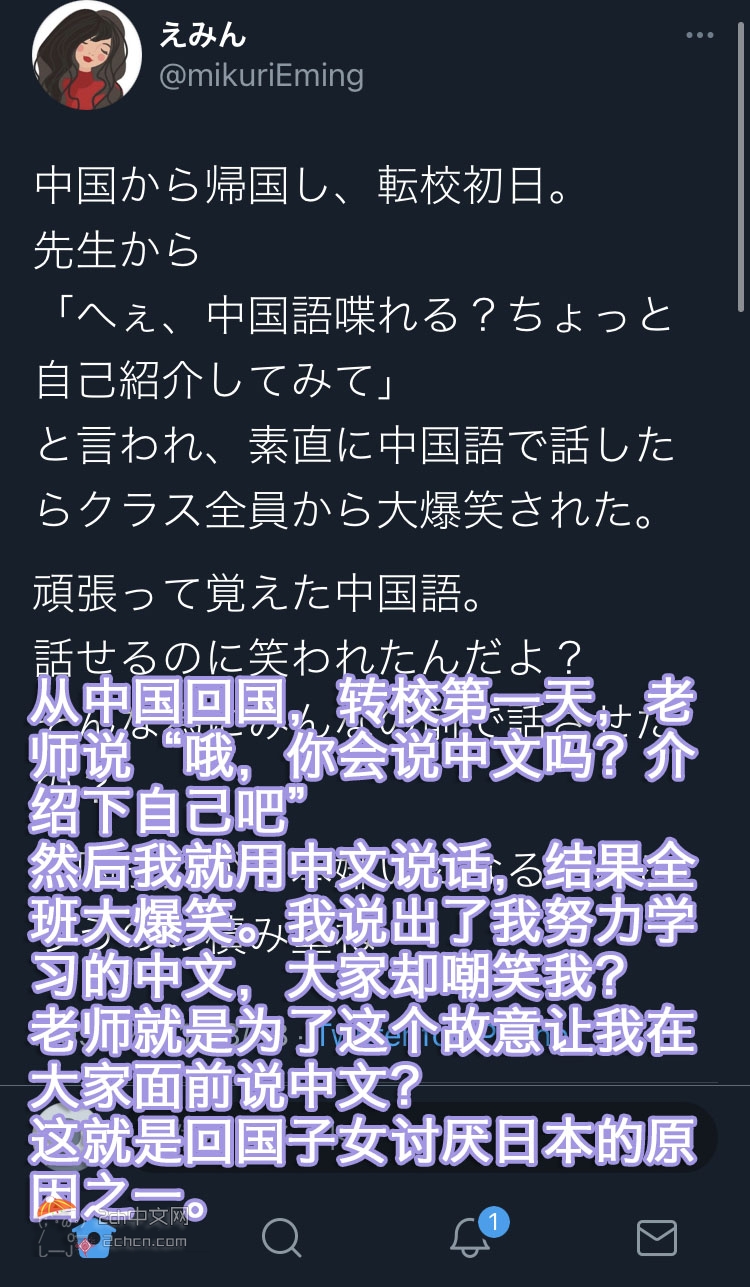Switch to the Home tab

tap(92, 1238)
